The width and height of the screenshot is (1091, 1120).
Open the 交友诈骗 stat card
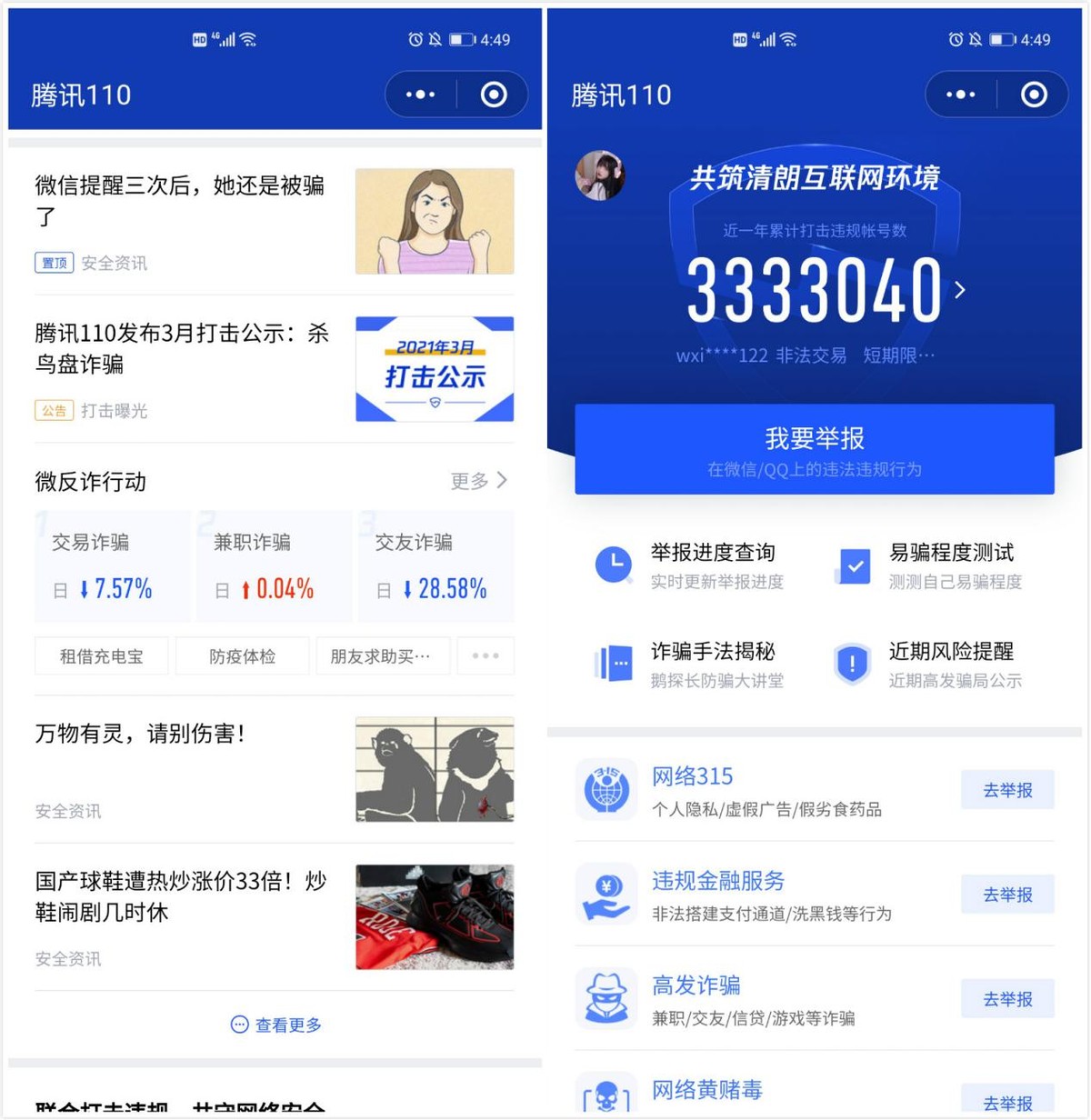pos(435,566)
